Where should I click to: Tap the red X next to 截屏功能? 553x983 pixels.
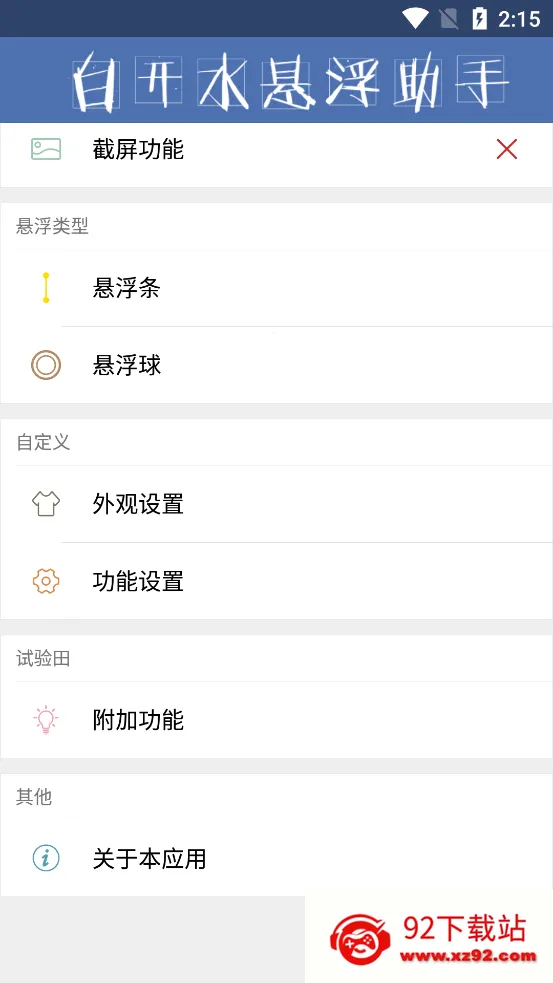click(x=507, y=149)
